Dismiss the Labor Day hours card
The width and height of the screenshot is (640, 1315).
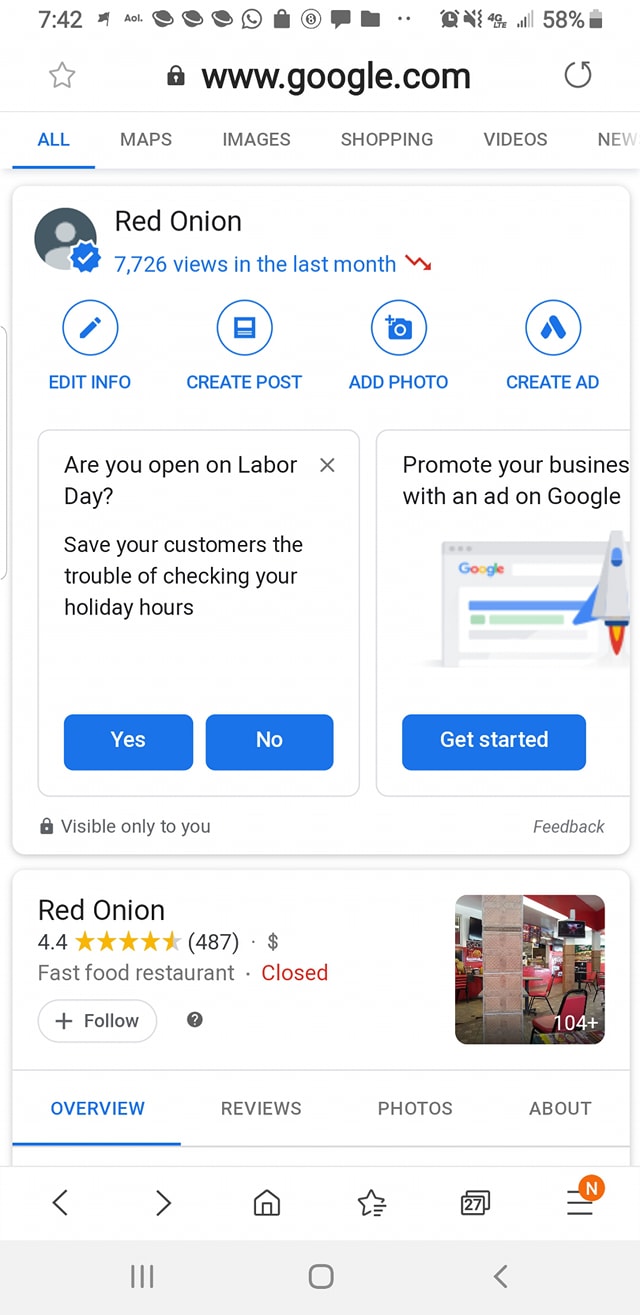pos(327,465)
